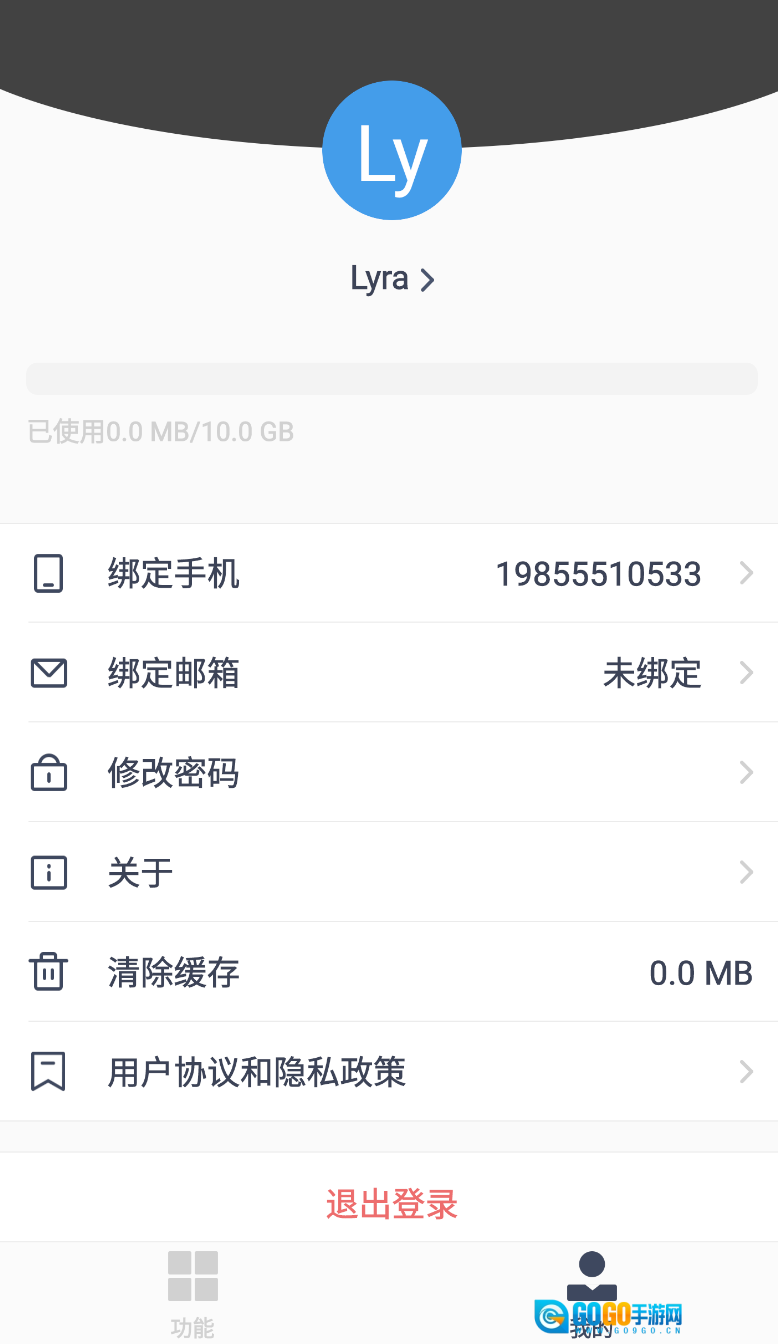Tap the 退出登录 logout button

click(391, 1205)
